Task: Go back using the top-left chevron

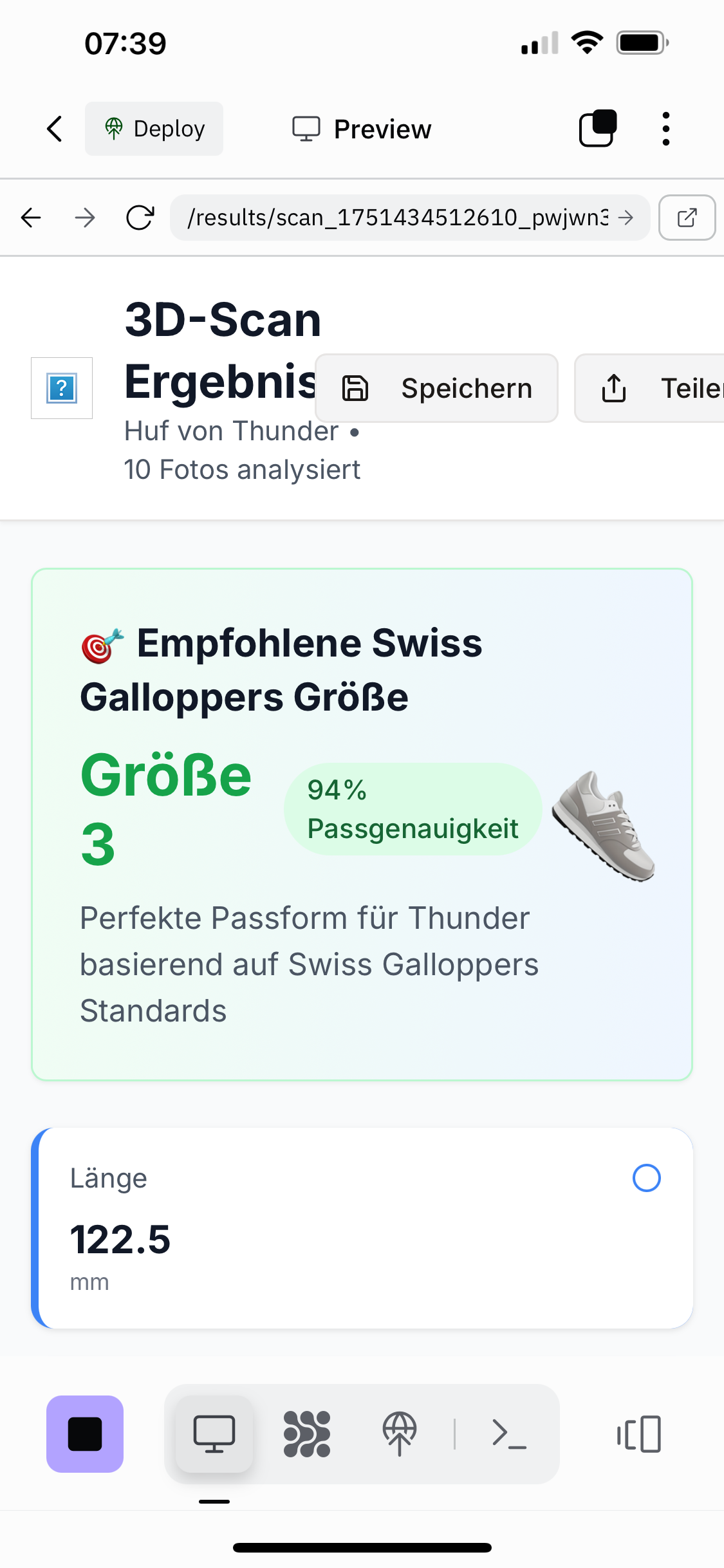Action: [55, 129]
